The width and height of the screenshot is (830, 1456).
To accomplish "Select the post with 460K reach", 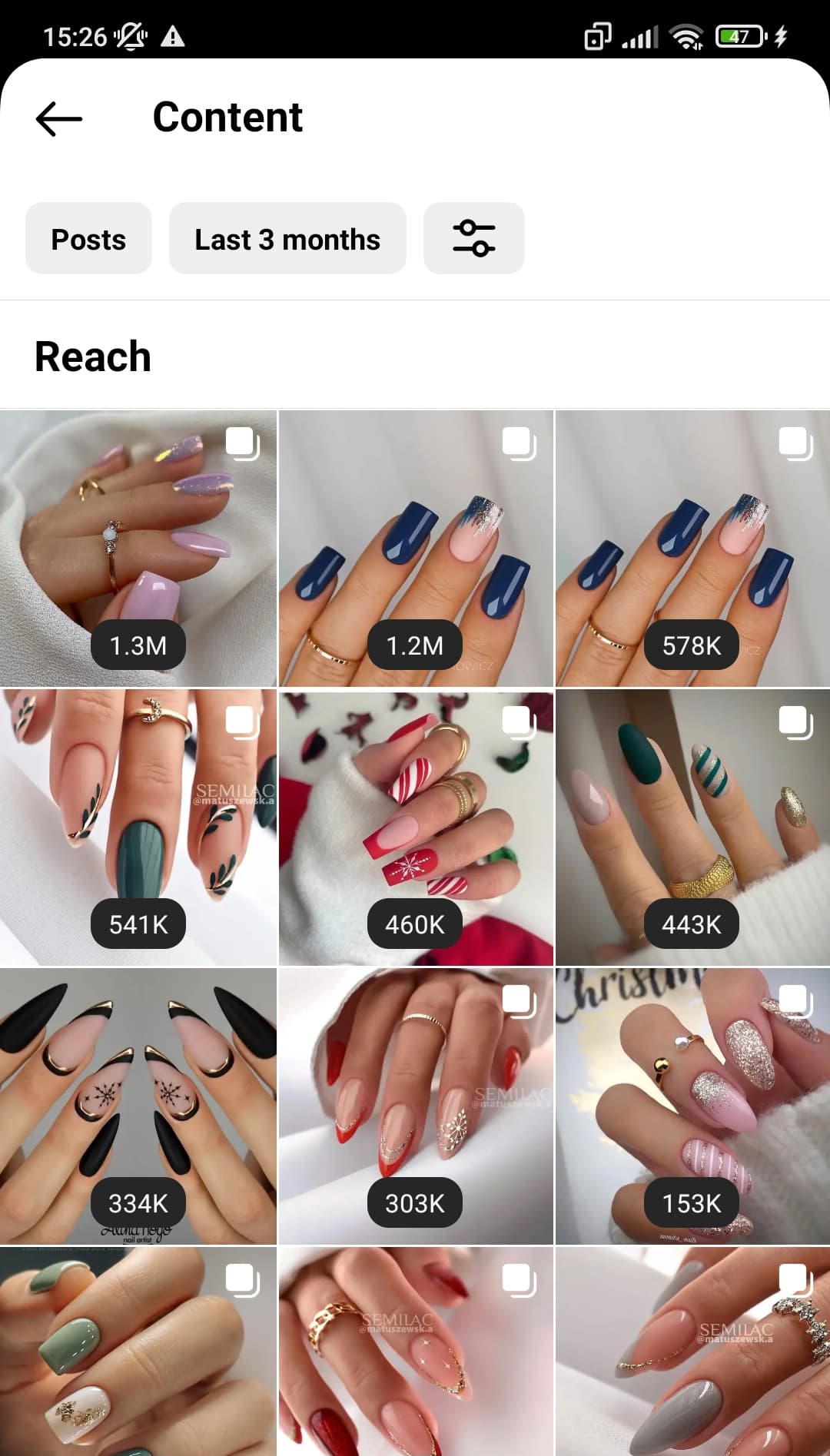I will (416, 827).
